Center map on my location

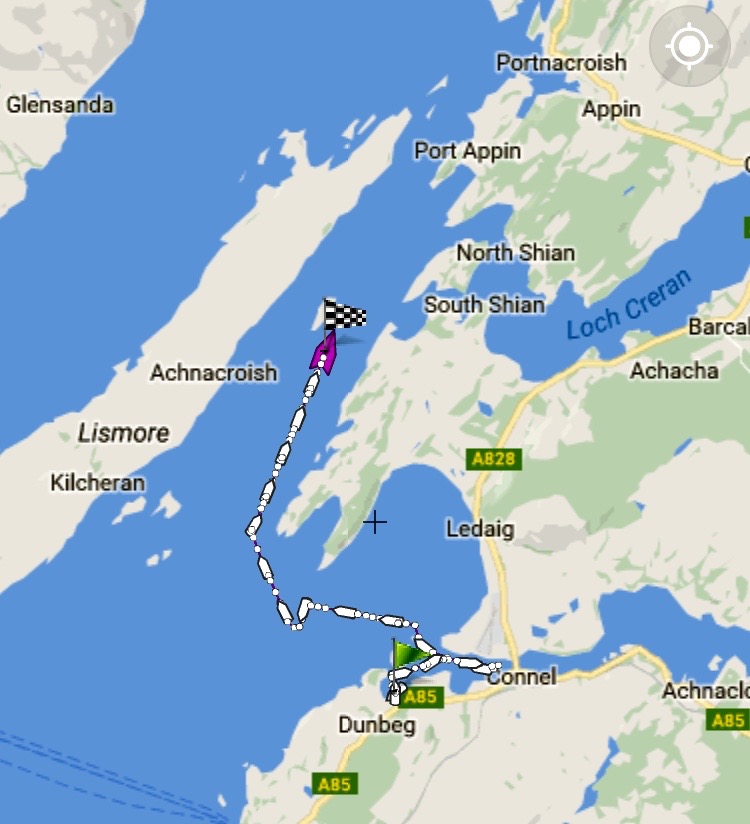coord(690,46)
